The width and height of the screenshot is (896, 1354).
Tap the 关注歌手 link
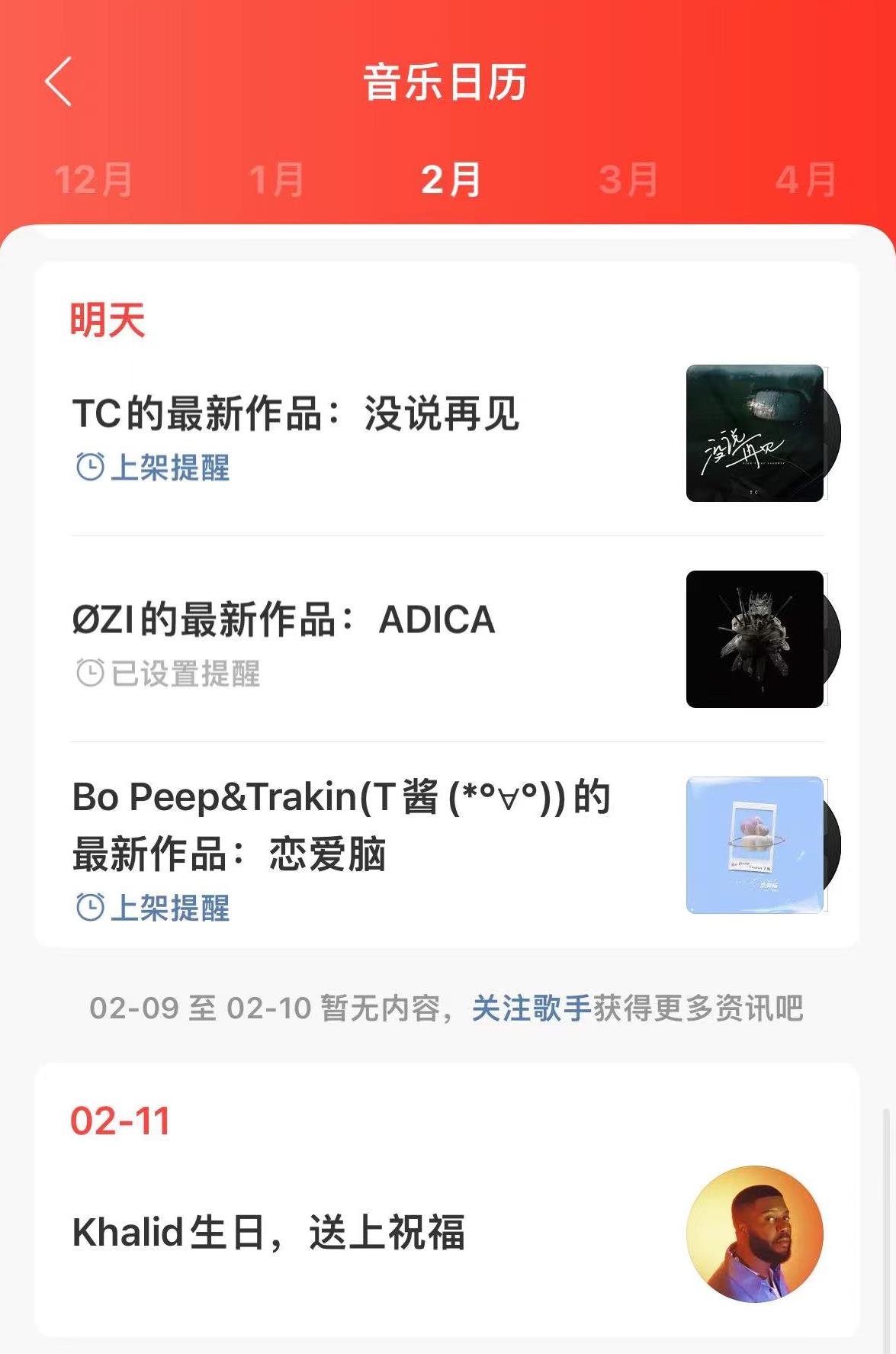pyautogui.click(x=531, y=1008)
